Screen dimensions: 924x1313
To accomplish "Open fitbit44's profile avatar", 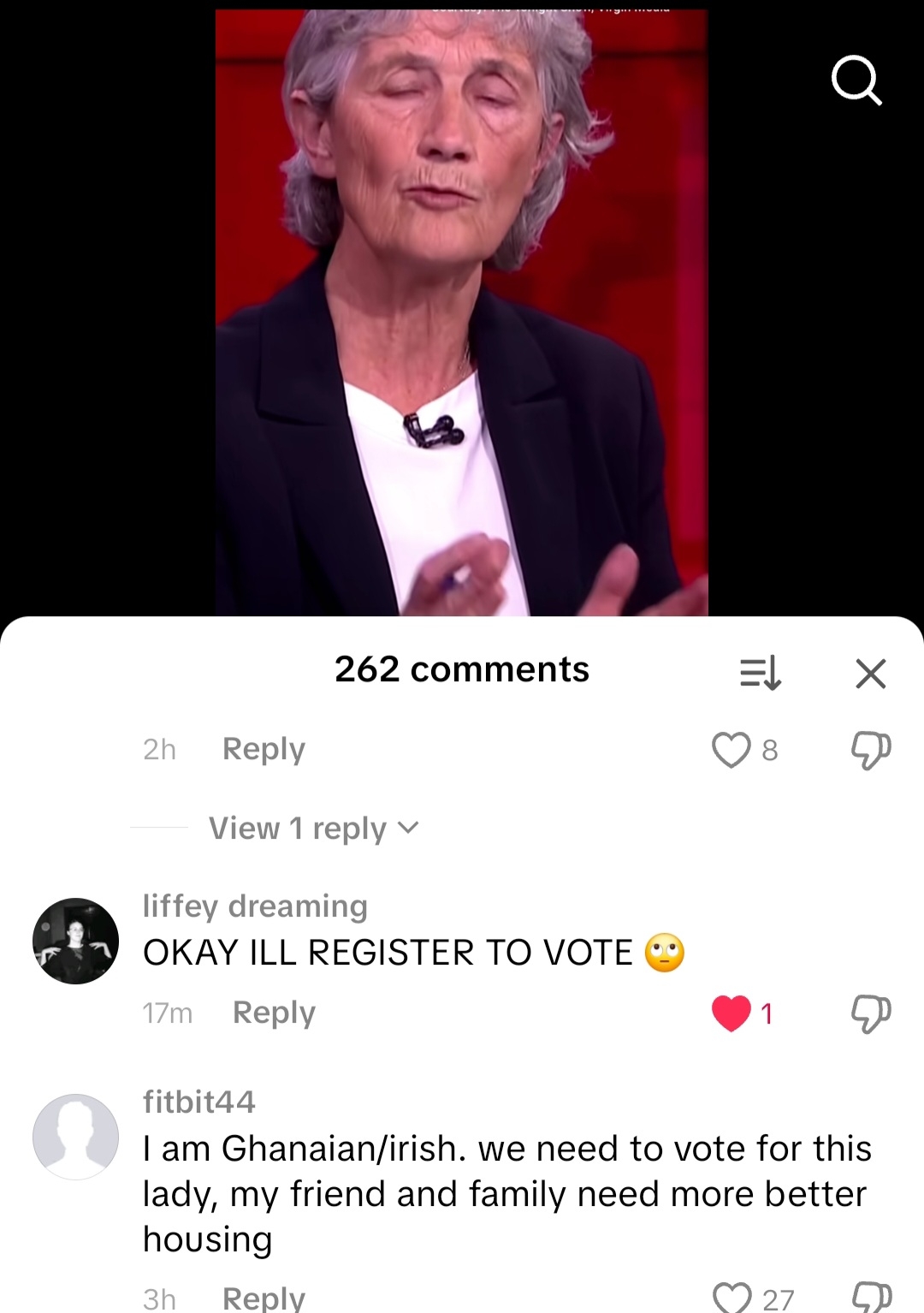I will tap(75, 1137).
